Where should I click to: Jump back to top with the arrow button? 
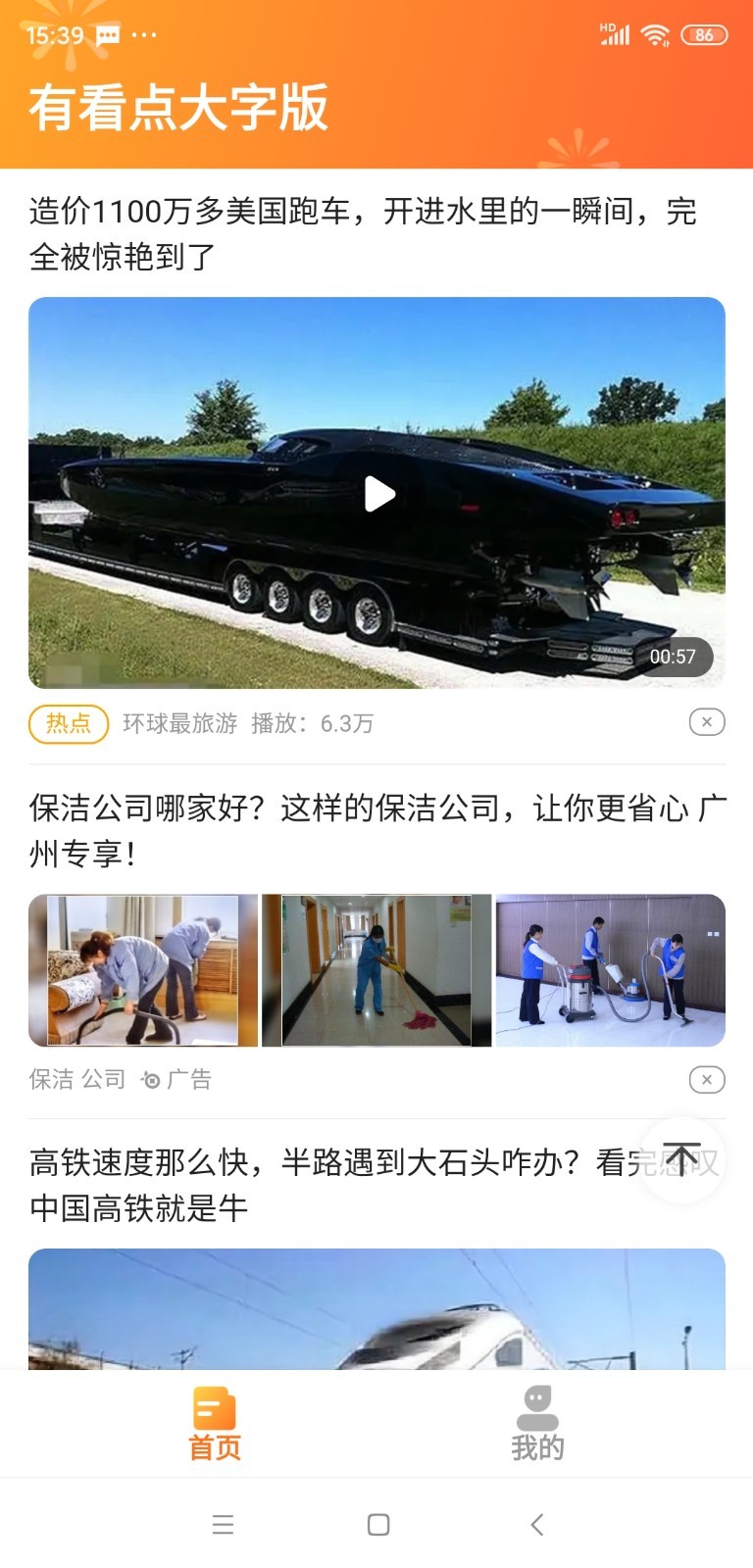(681, 1159)
